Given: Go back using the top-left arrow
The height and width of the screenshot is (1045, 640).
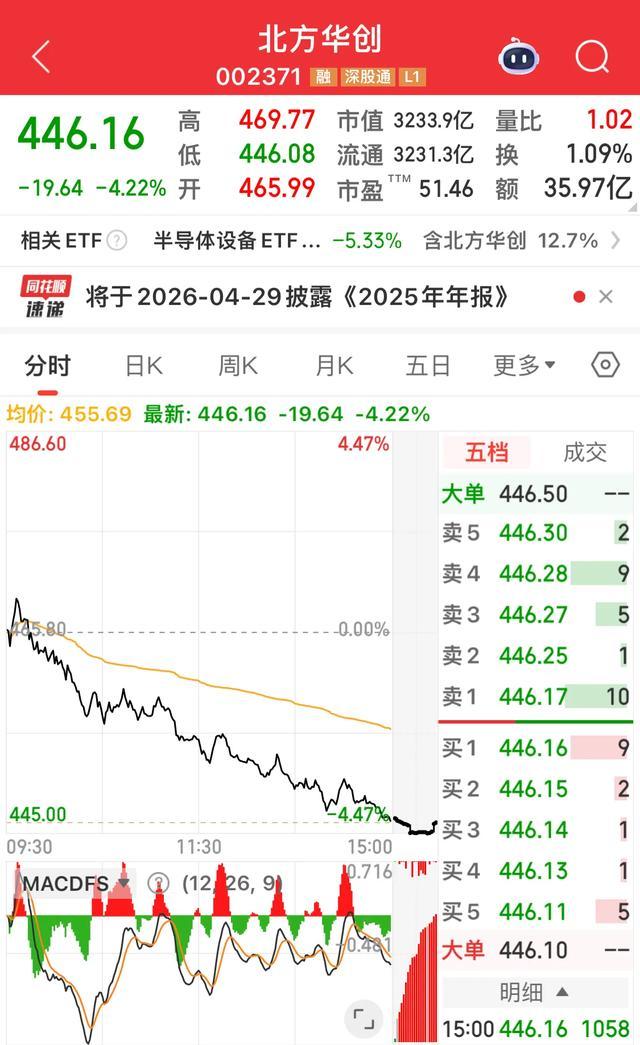Looking at the screenshot, I should pyautogui.click(x=41, y=57).
